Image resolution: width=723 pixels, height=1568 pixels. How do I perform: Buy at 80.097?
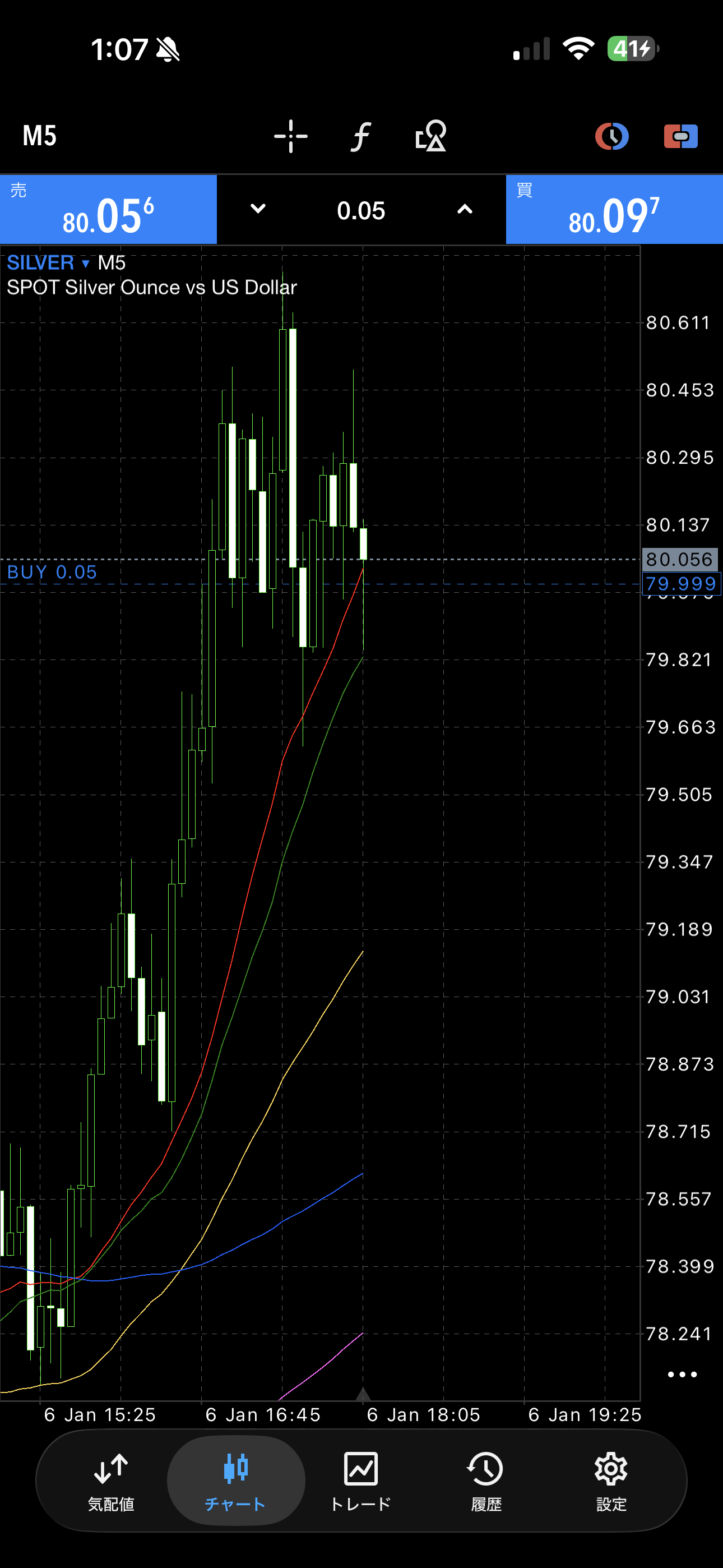pyautogui.click(x=614, y=210)
